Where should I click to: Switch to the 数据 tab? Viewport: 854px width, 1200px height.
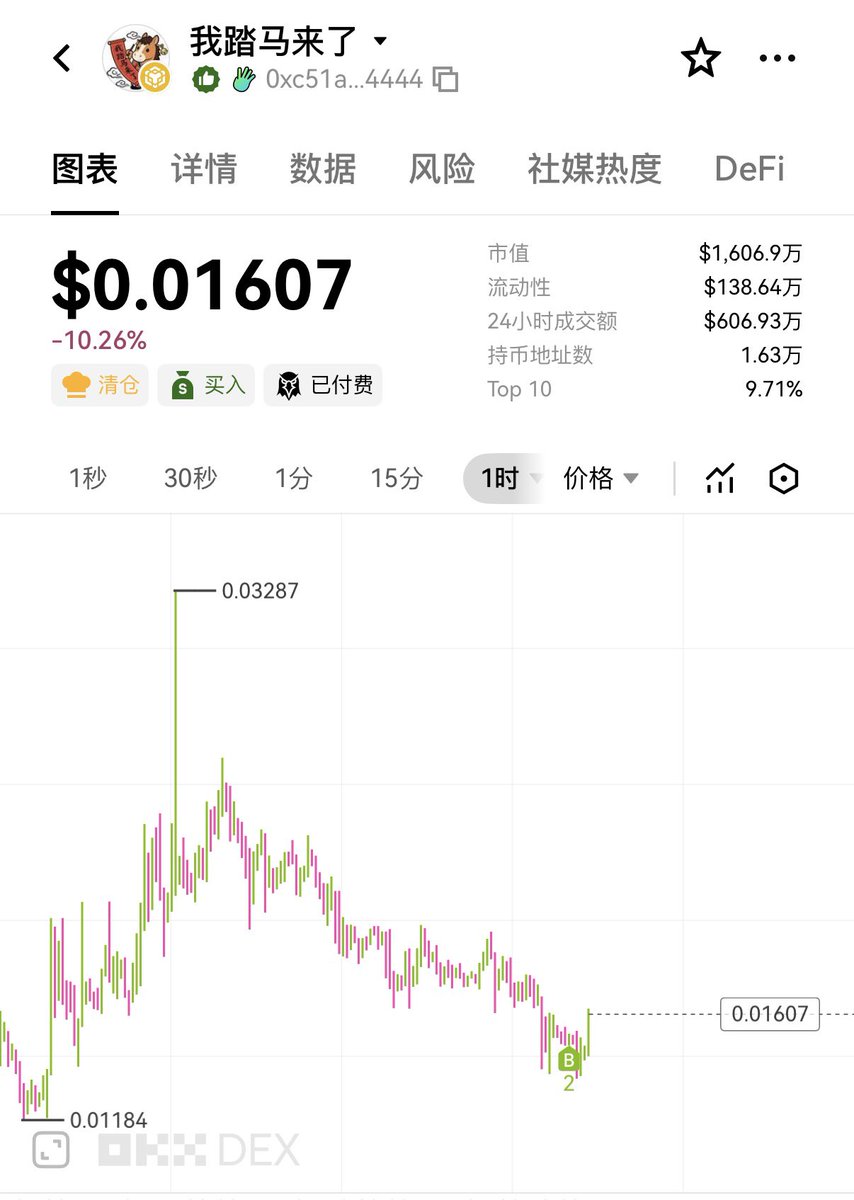click(322, 168)
